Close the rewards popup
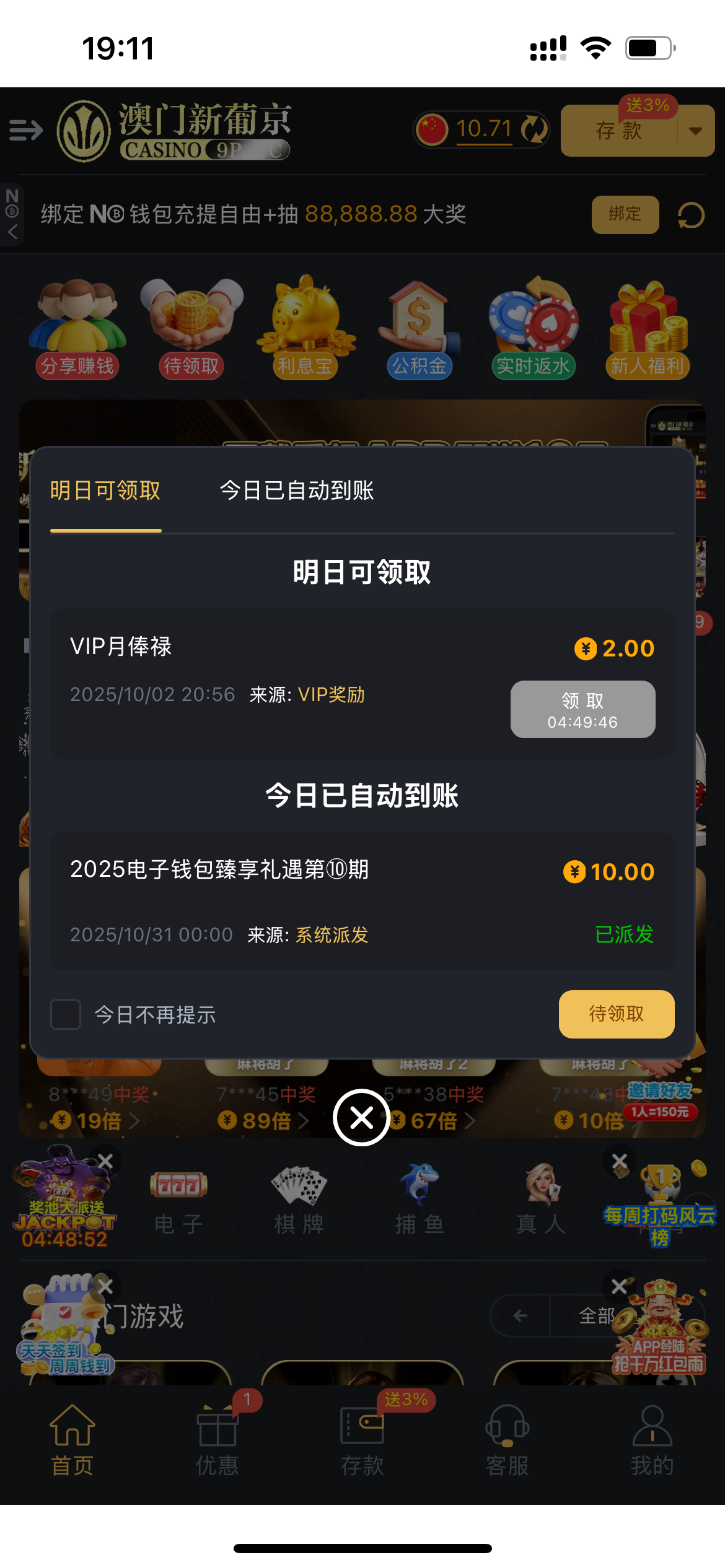This screenshot has width=725, height=1568. click(362, 1118)
